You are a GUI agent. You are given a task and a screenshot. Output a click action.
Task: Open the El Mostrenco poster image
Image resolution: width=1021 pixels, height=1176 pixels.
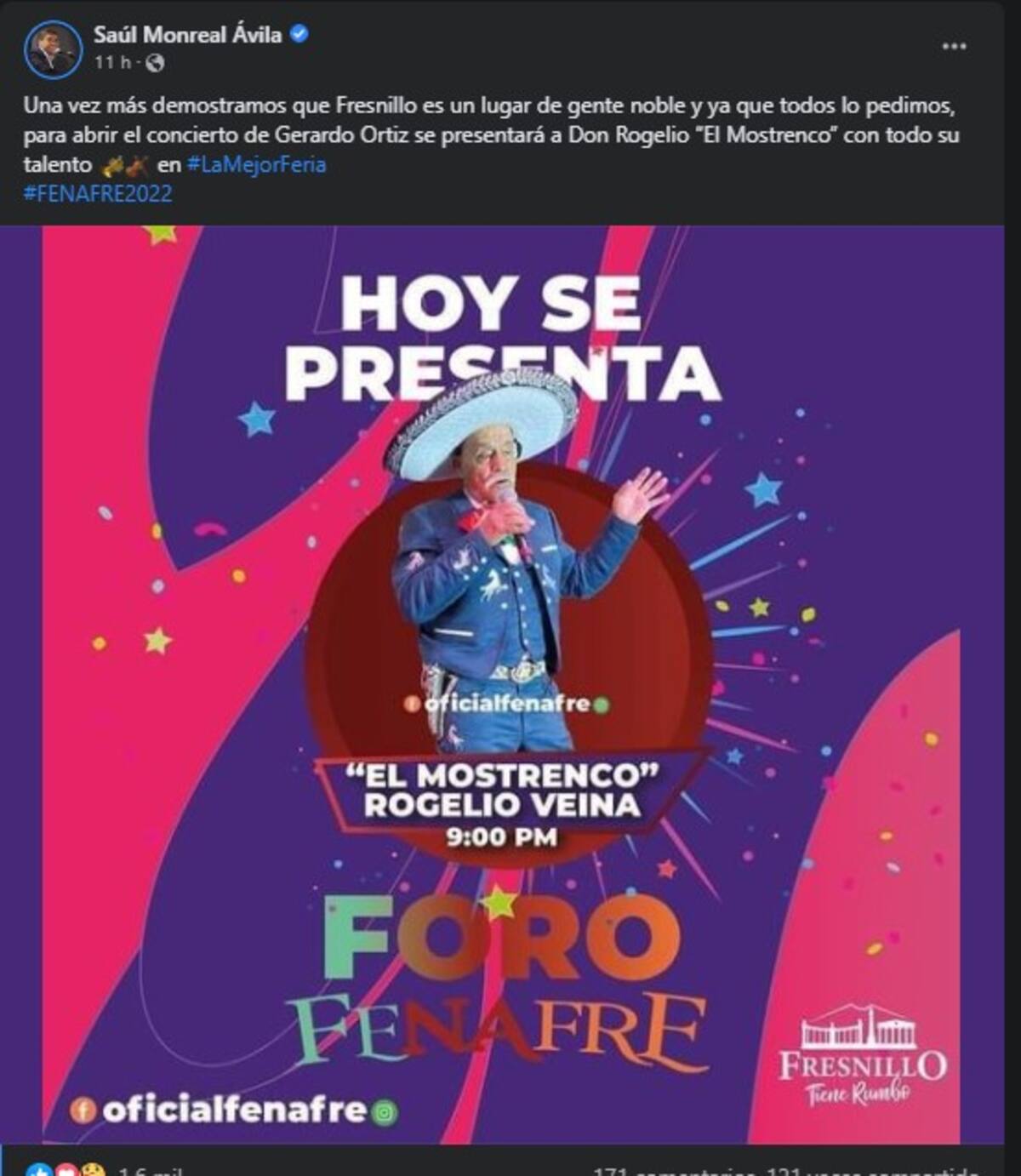(x=502, y=681)
